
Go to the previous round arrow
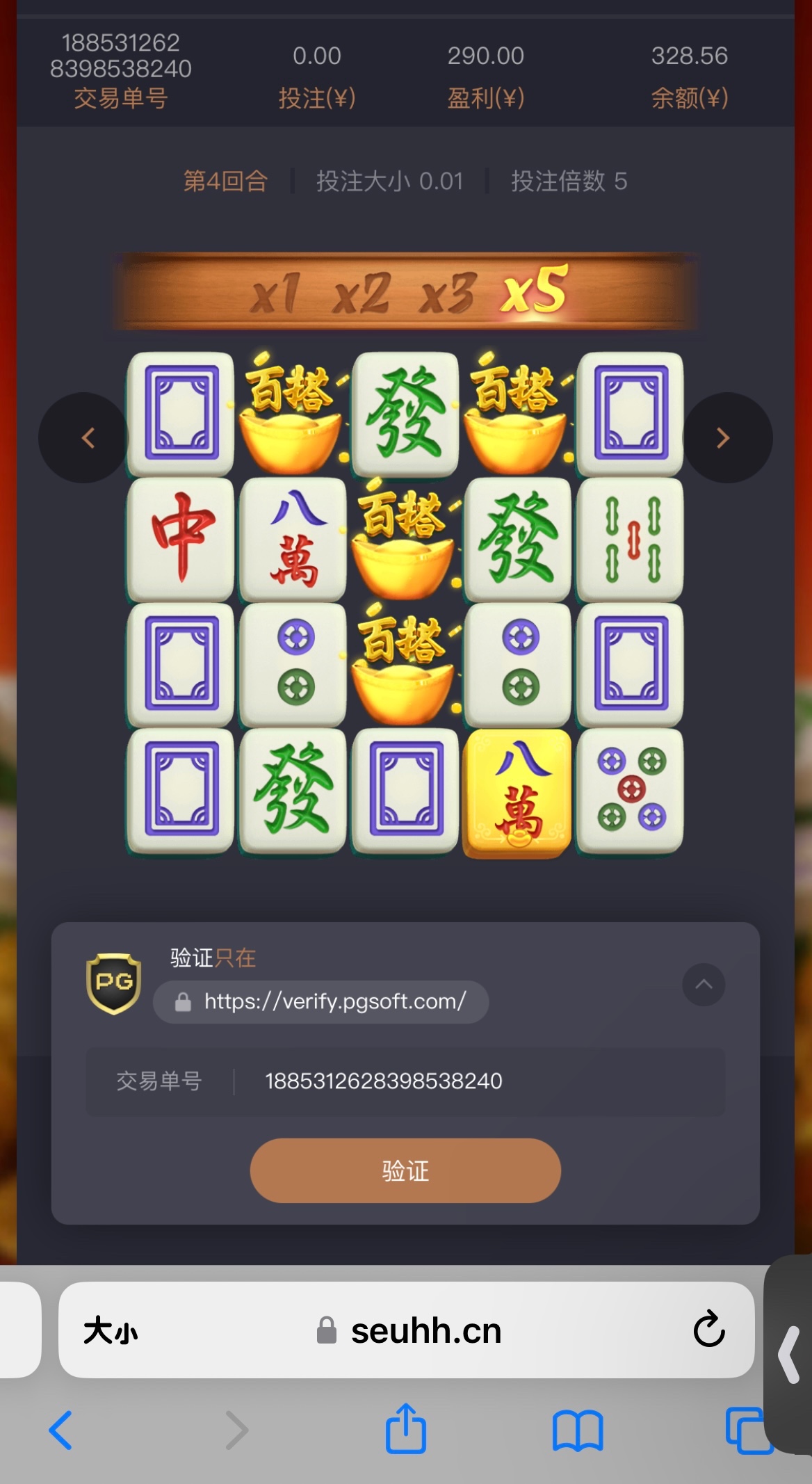pyautogui.click(x=85, y=438)
